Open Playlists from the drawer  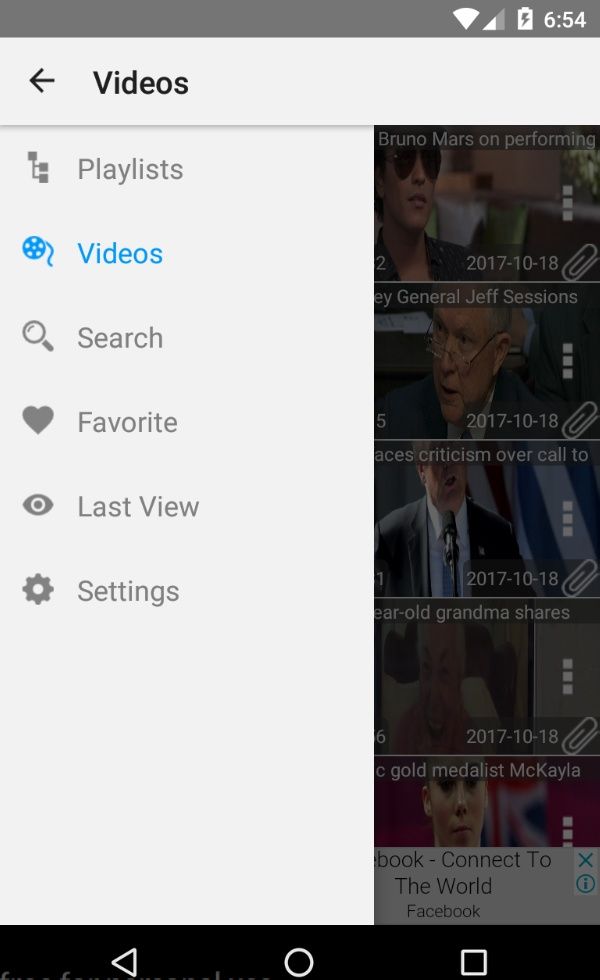pyautogui.click(x=130, y=169)
